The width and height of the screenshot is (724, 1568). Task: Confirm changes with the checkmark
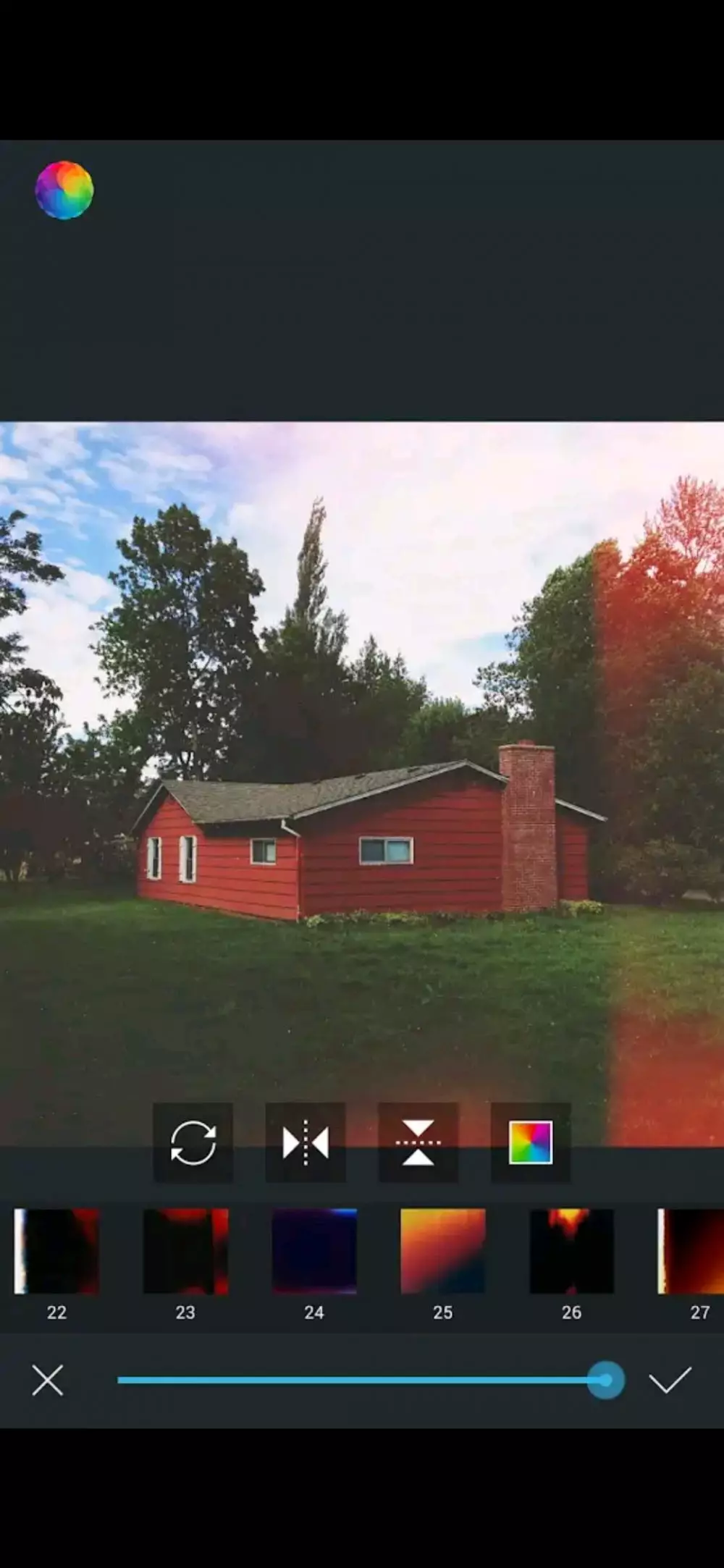670,1381
